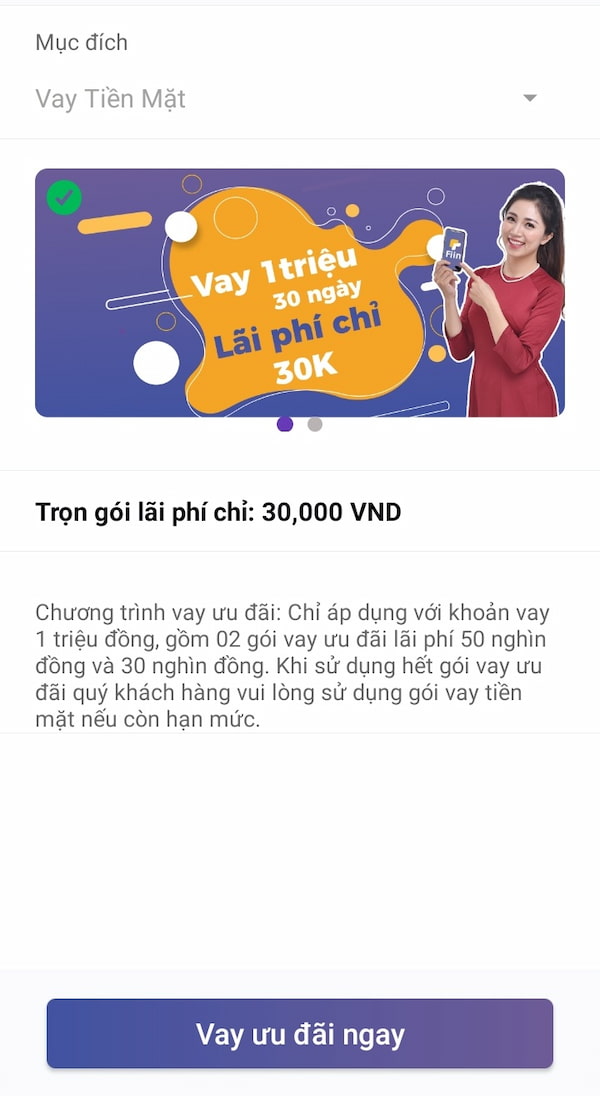Go to the second banner page indicator
This screenshot has width=600, height=1096.
(315, 424)
